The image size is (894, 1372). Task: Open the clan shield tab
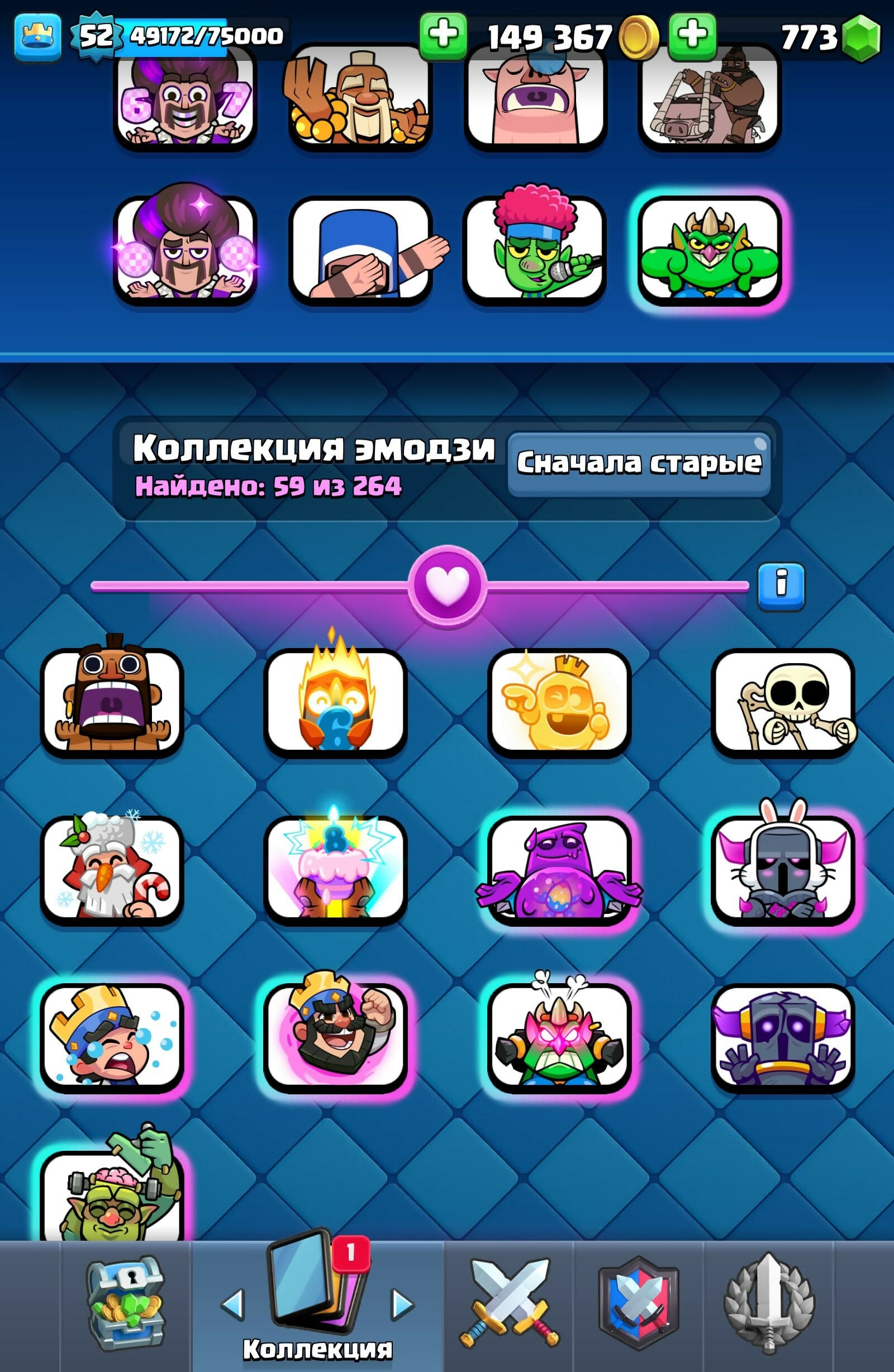click(x=638, y=1304)
